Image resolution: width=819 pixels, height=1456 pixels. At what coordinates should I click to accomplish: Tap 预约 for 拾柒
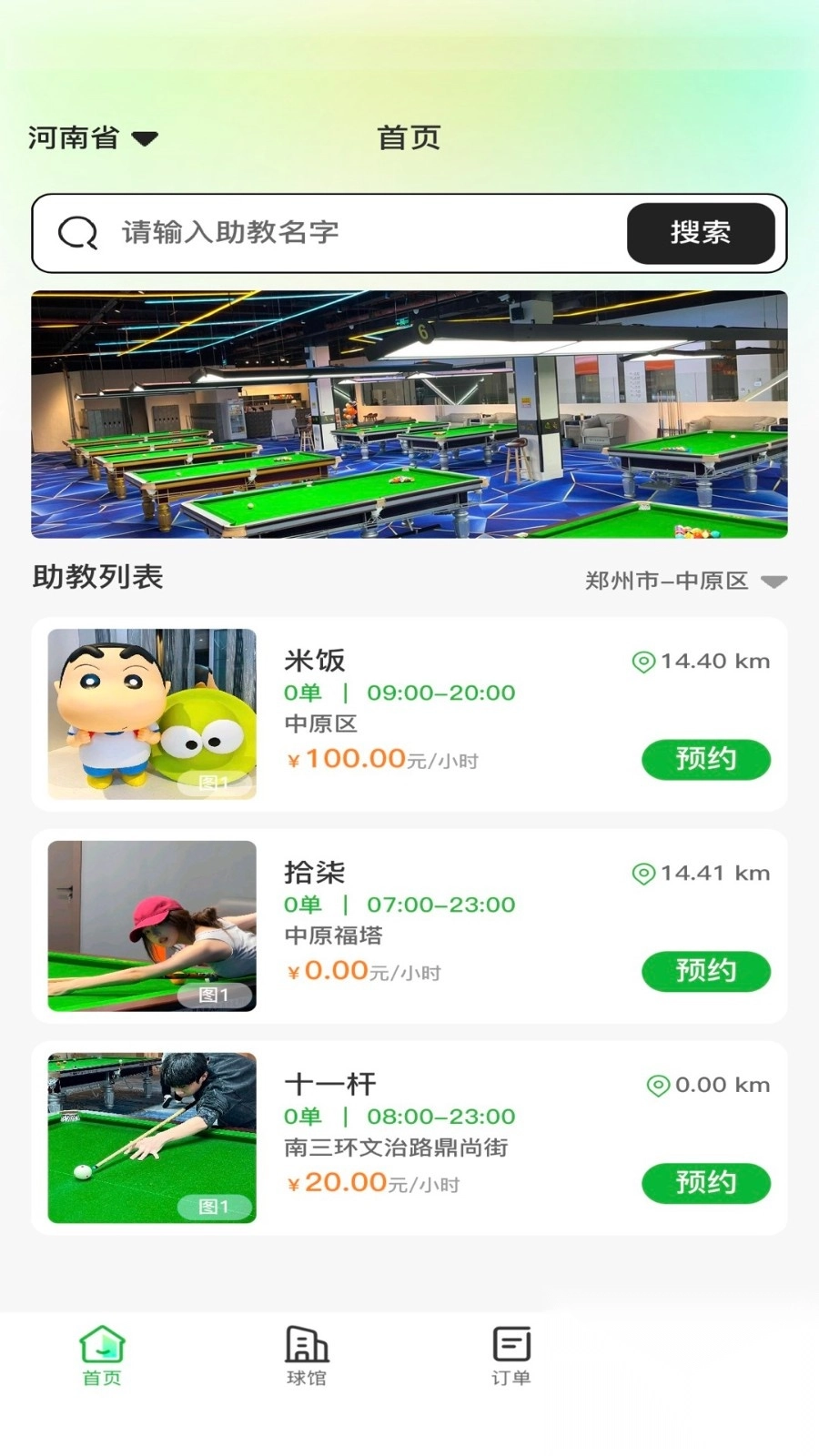pyautogui.click(x=705, y=971)
